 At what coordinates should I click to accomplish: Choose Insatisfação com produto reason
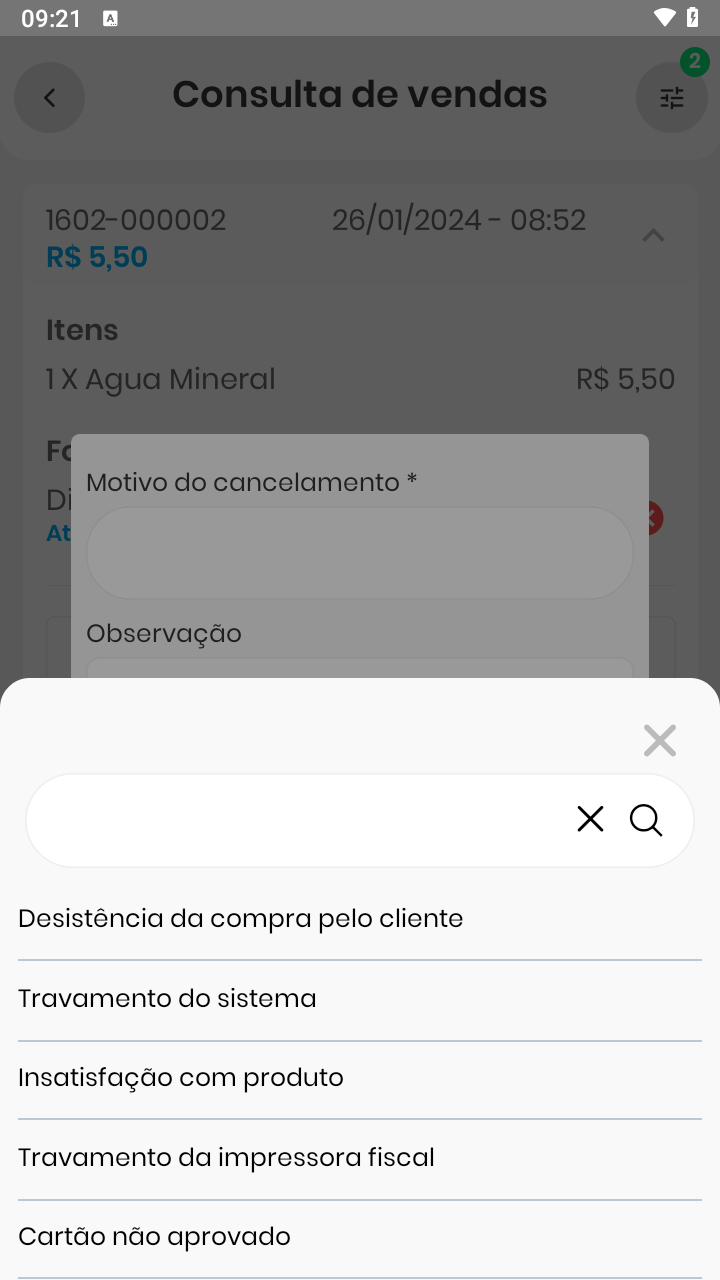180,1077
